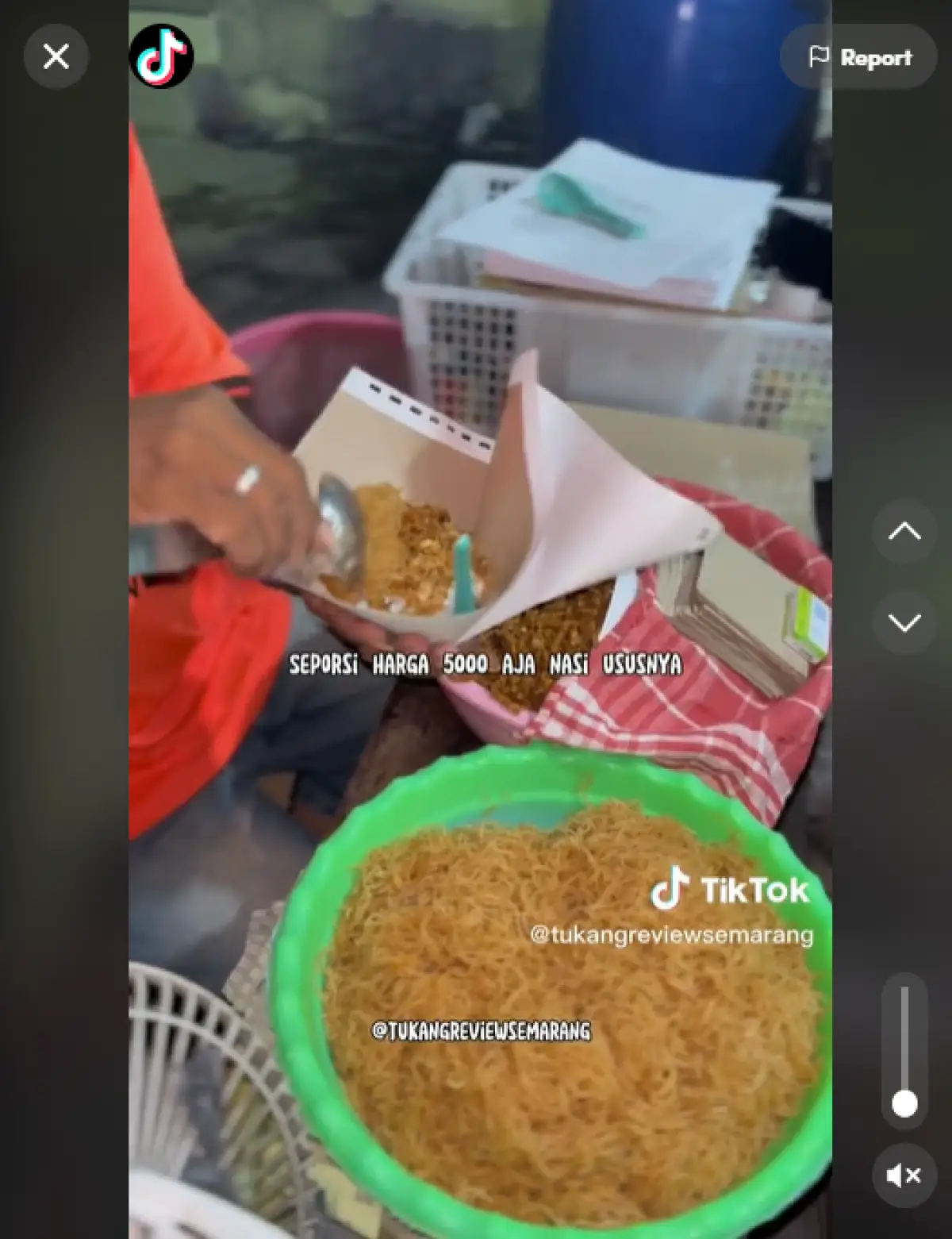Select the upward chevron to view previous video
Image resolution: width=952 pixels, height=1239 pixels.
pos(904,533)
